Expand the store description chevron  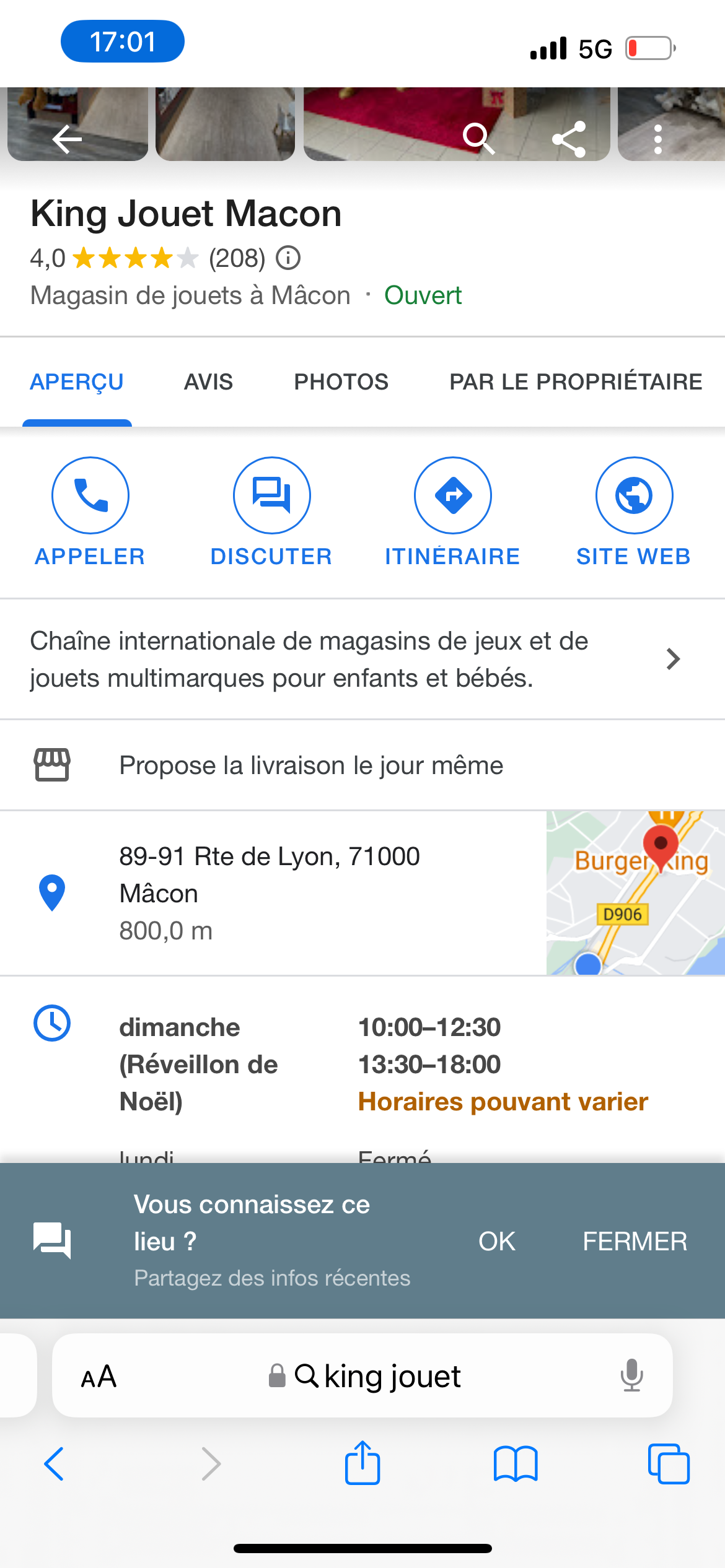pos(673,659)
